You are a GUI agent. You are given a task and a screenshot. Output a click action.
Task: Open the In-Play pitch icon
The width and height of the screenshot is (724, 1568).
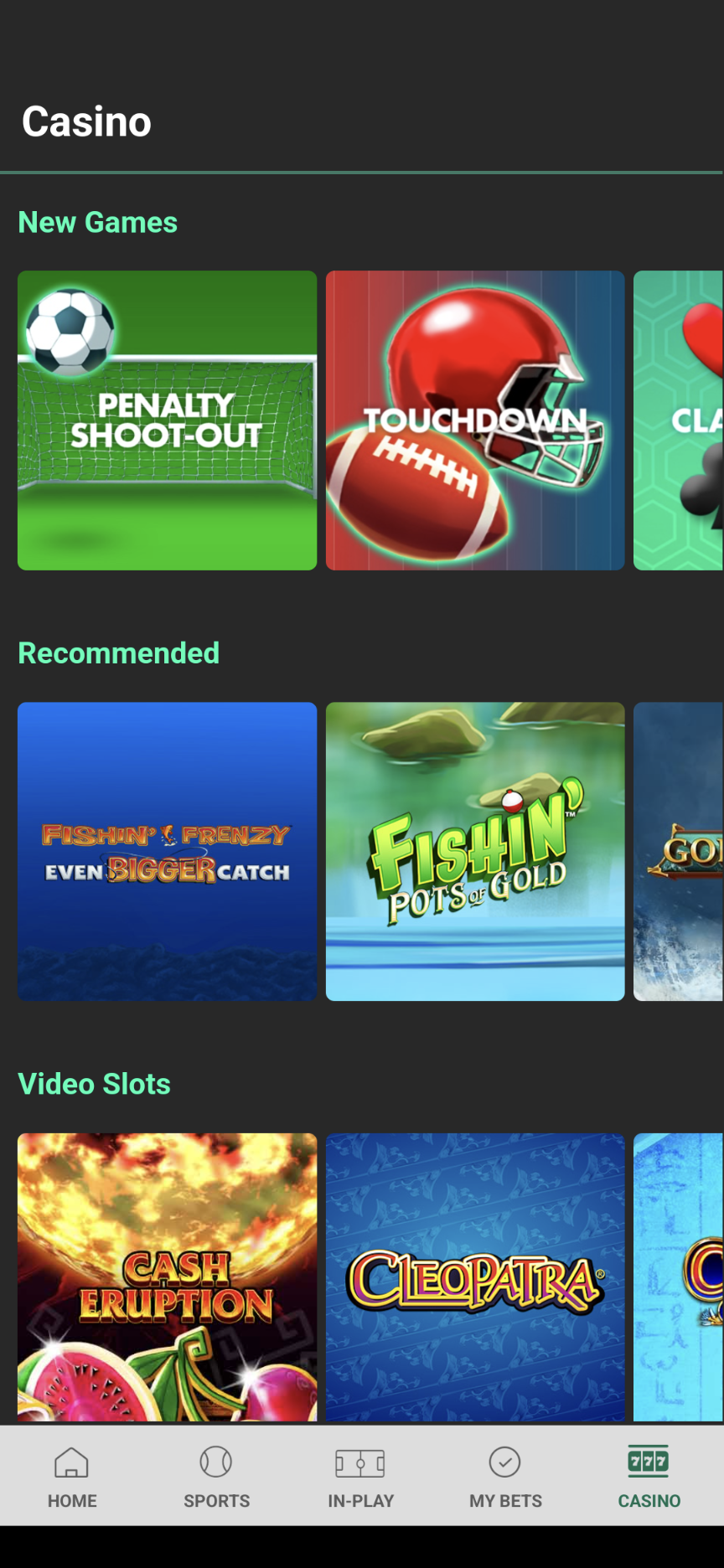point(361,1462)
